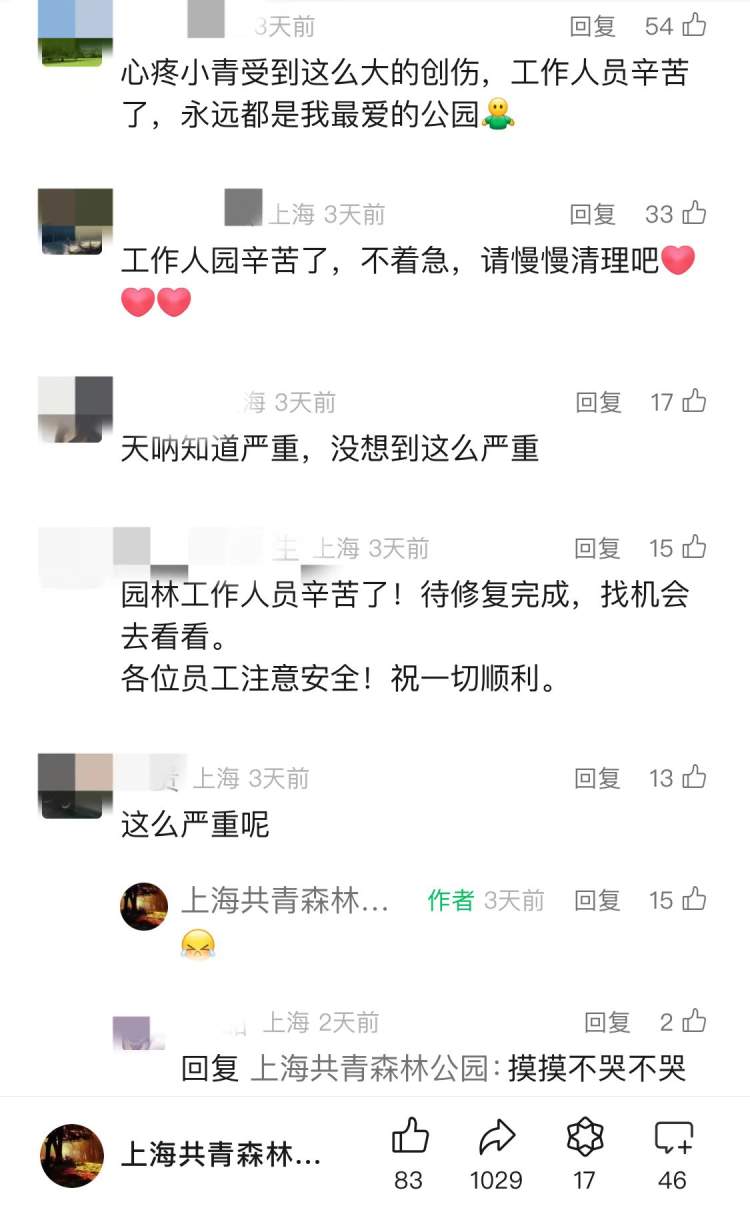Like the reply 摸摸不哭不哭
This screenshot has height=1206, width=750.
(x=696, y=1022)
